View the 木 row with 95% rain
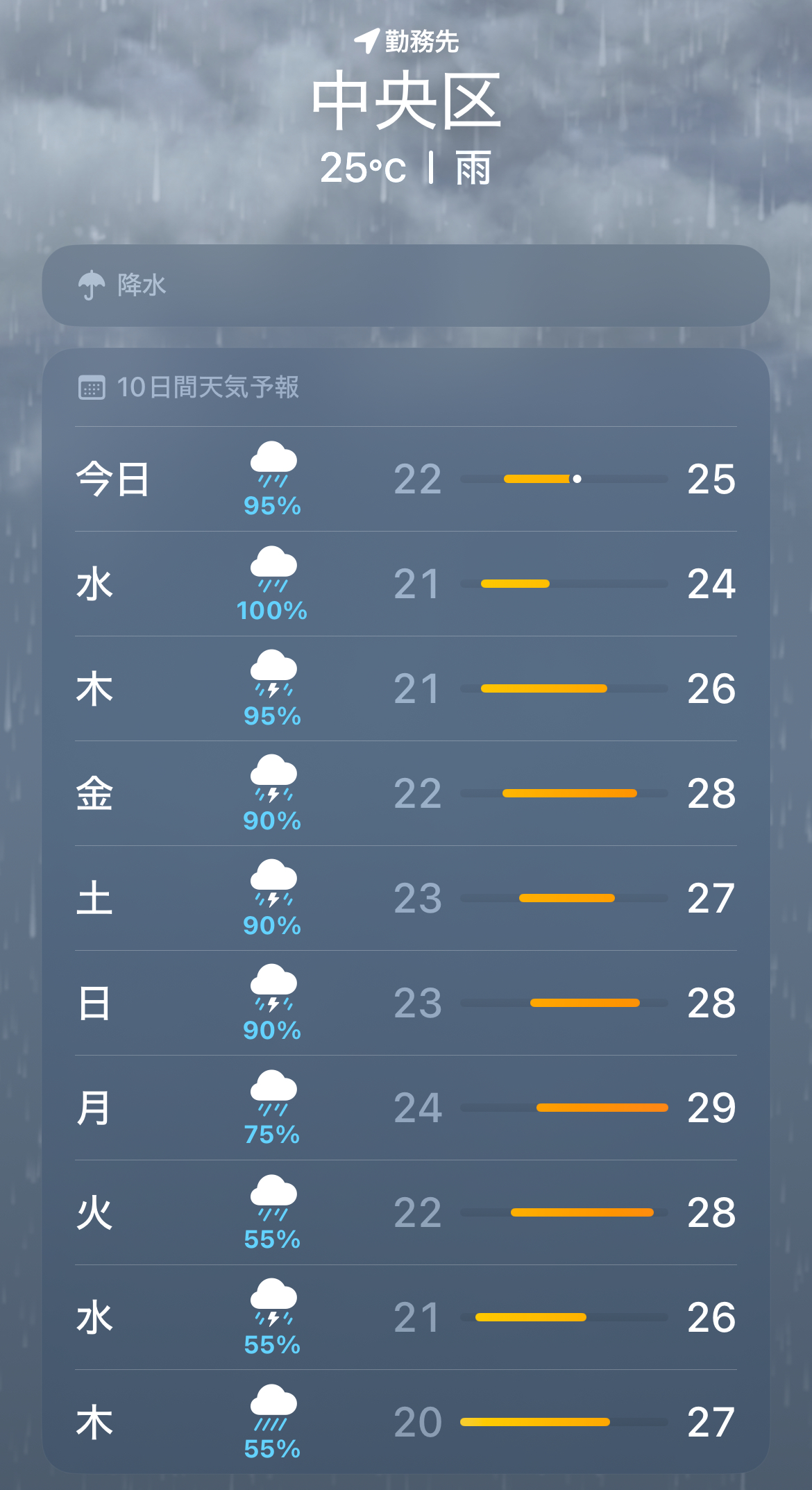812x1490 pixels. tap(406, 688)
